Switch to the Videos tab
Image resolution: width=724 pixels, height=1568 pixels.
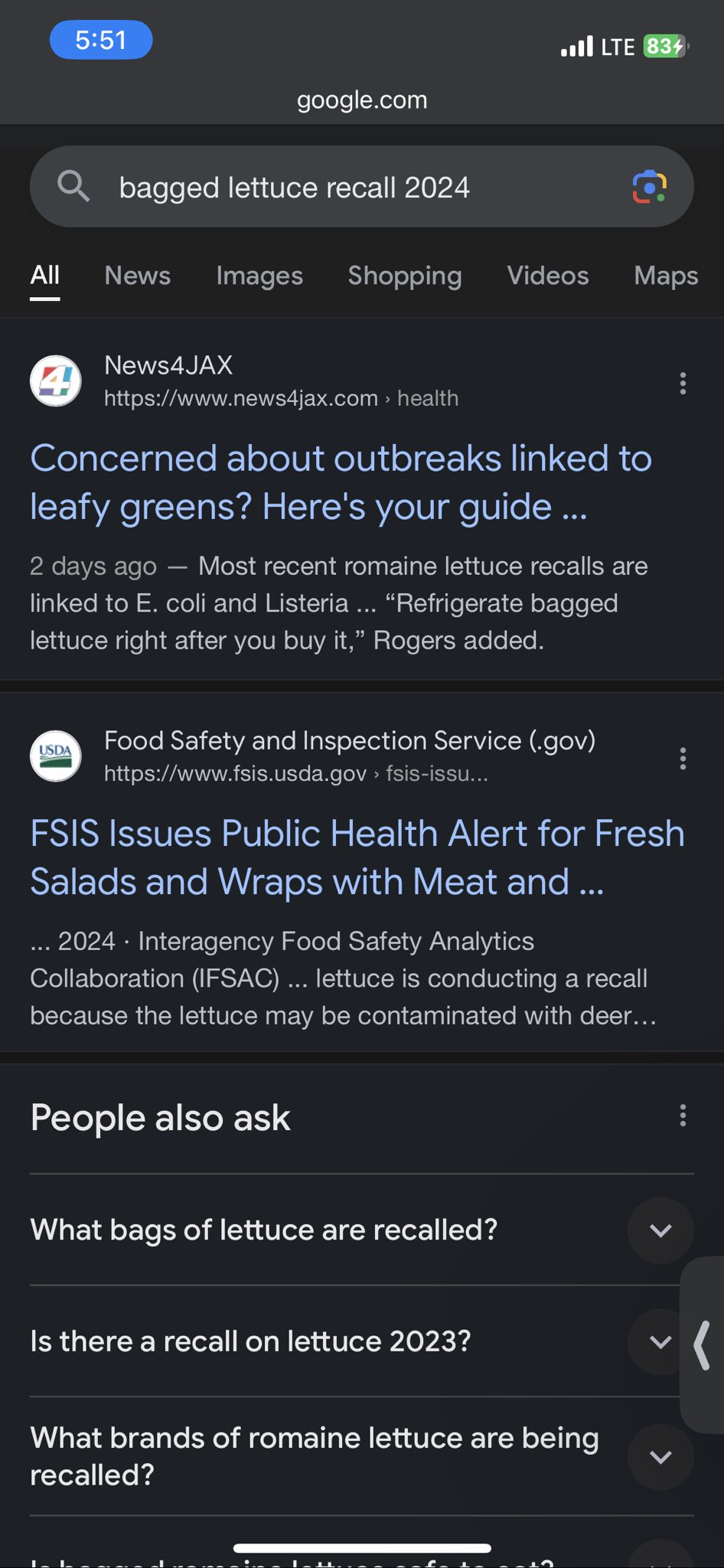point(548,276)
